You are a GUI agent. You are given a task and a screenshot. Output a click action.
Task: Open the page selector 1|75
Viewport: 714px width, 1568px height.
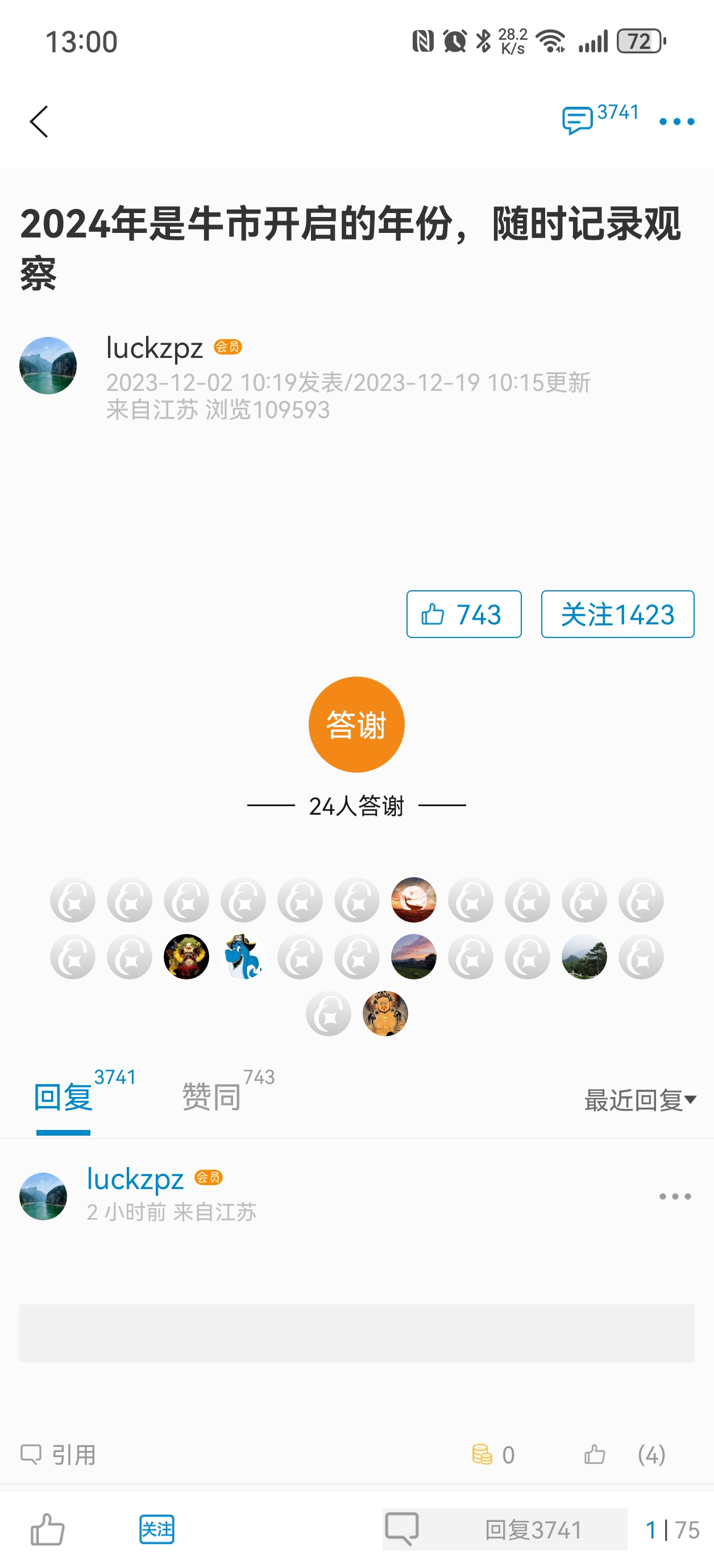(671, 1529)
